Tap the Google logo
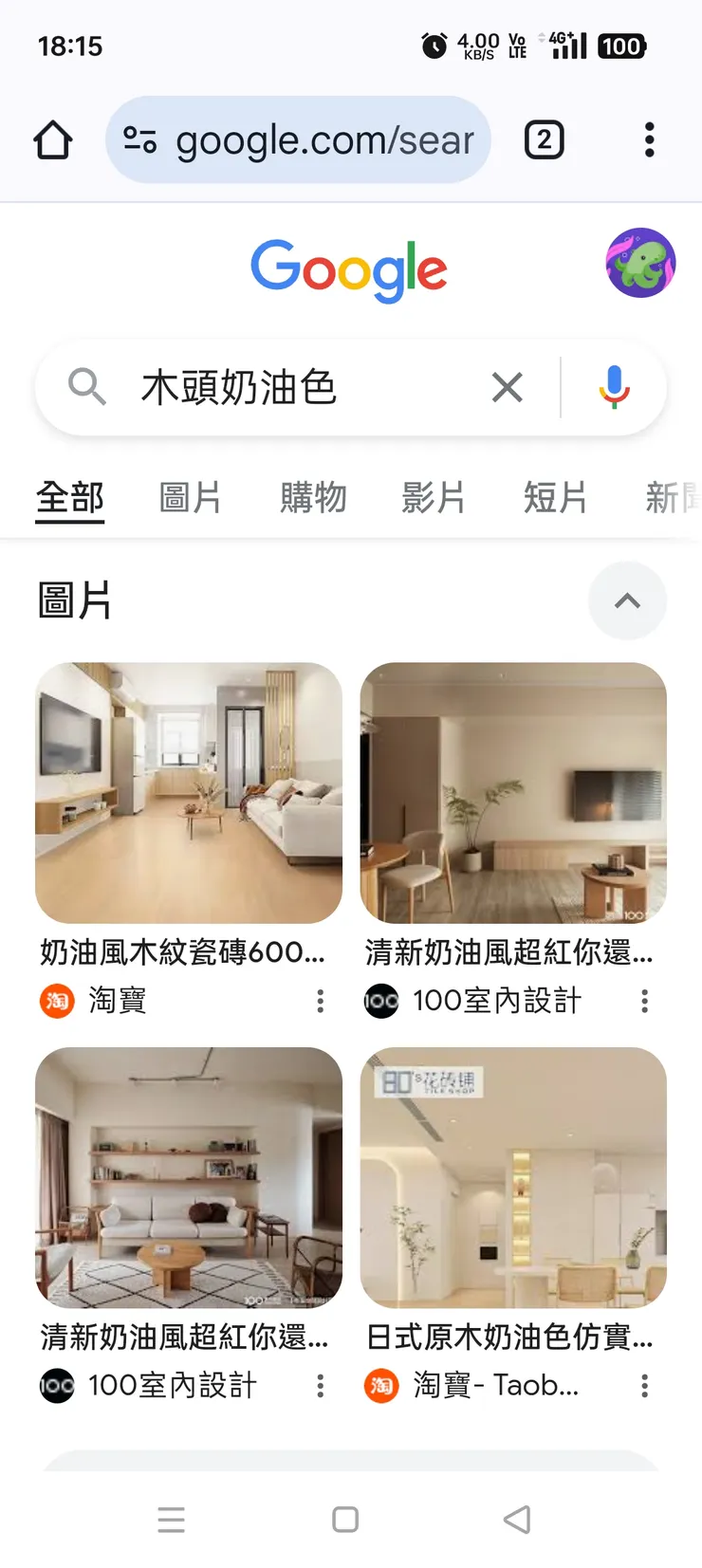 pos(348,269)
